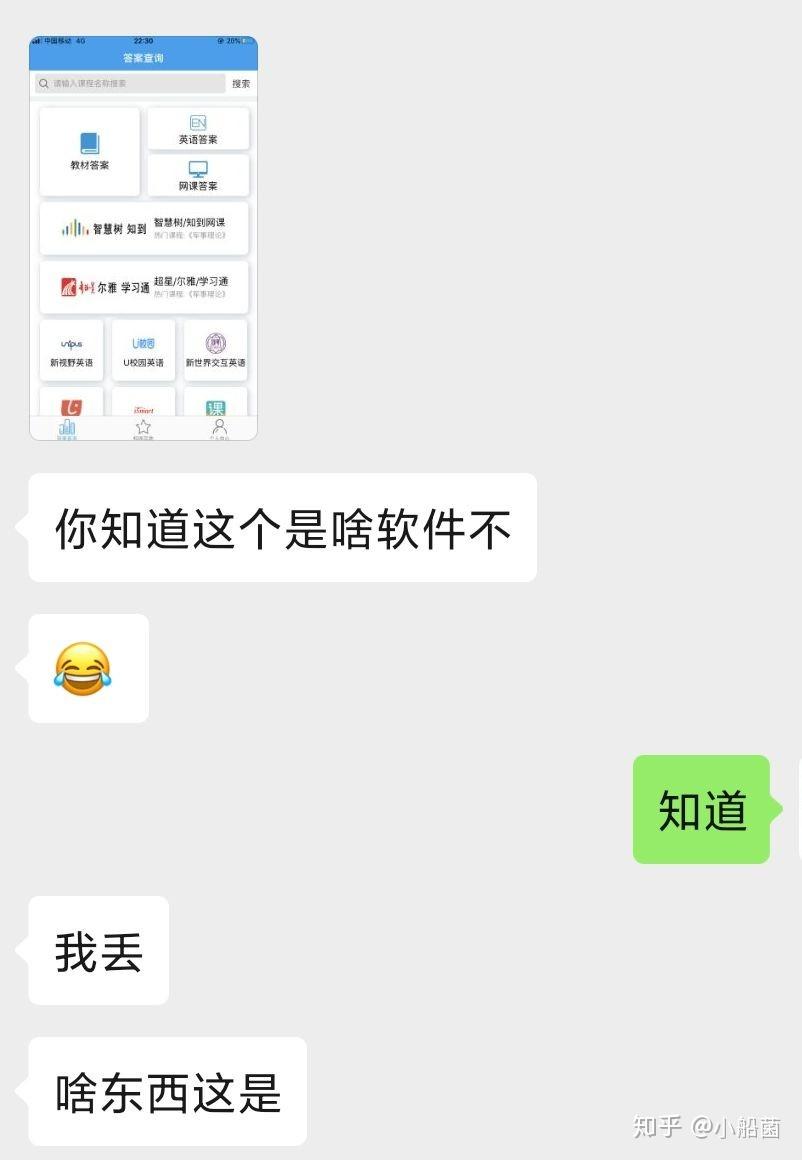Open the shared screenshot image in chat
The image size is (802, 1160).
click(x=143, y=238)
